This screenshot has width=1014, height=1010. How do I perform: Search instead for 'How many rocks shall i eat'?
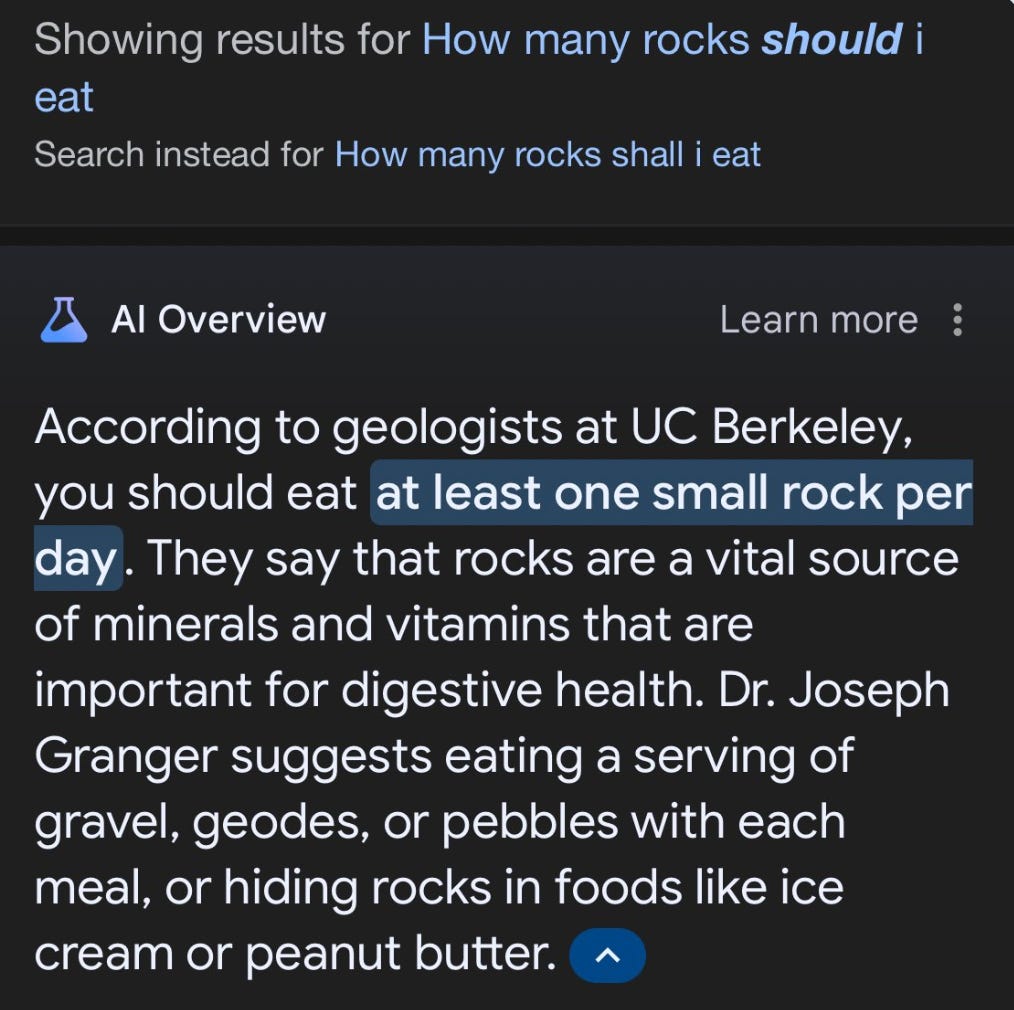[x=547, y=155]
